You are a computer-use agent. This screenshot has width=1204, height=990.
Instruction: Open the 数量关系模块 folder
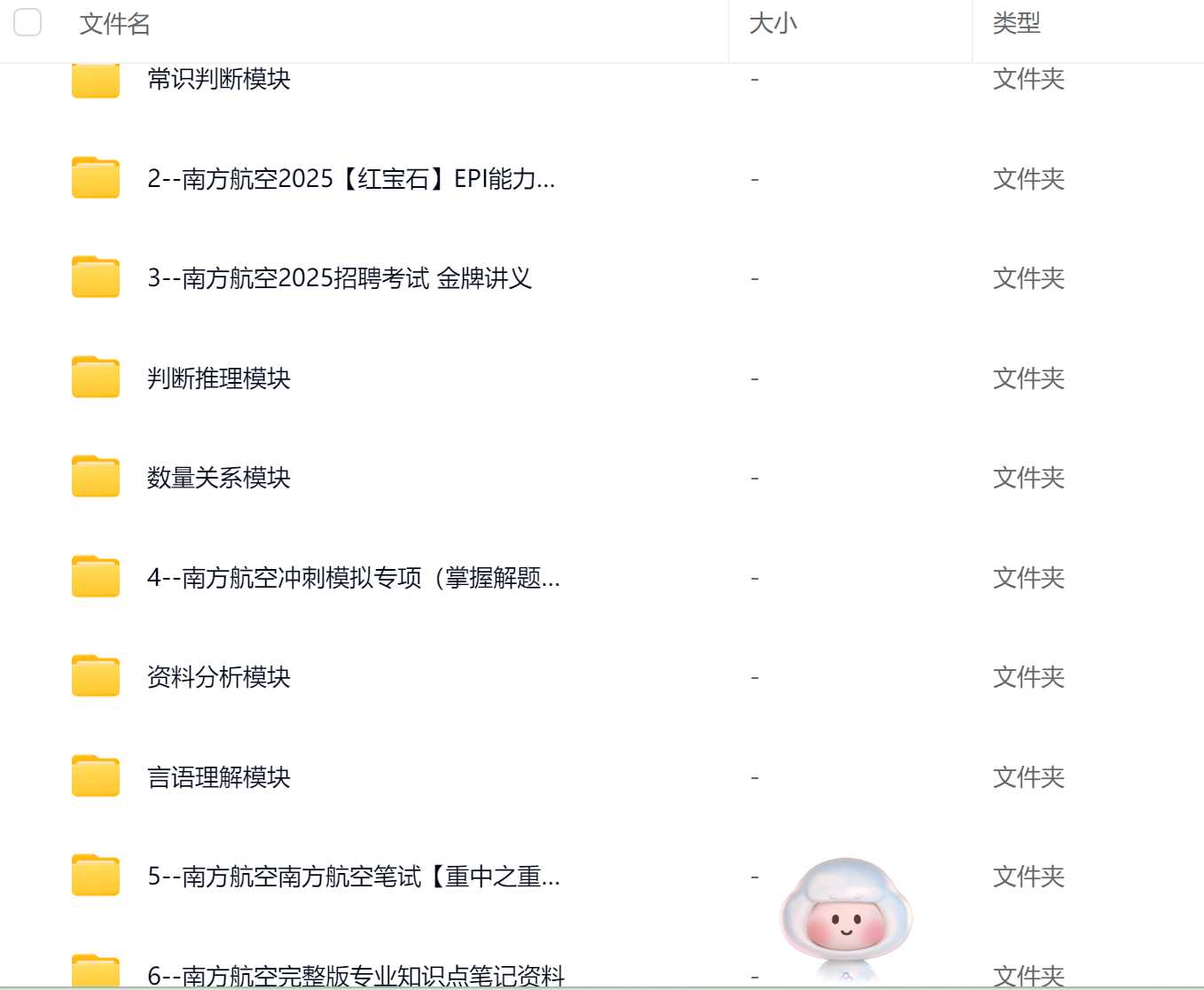pos(219,478)
